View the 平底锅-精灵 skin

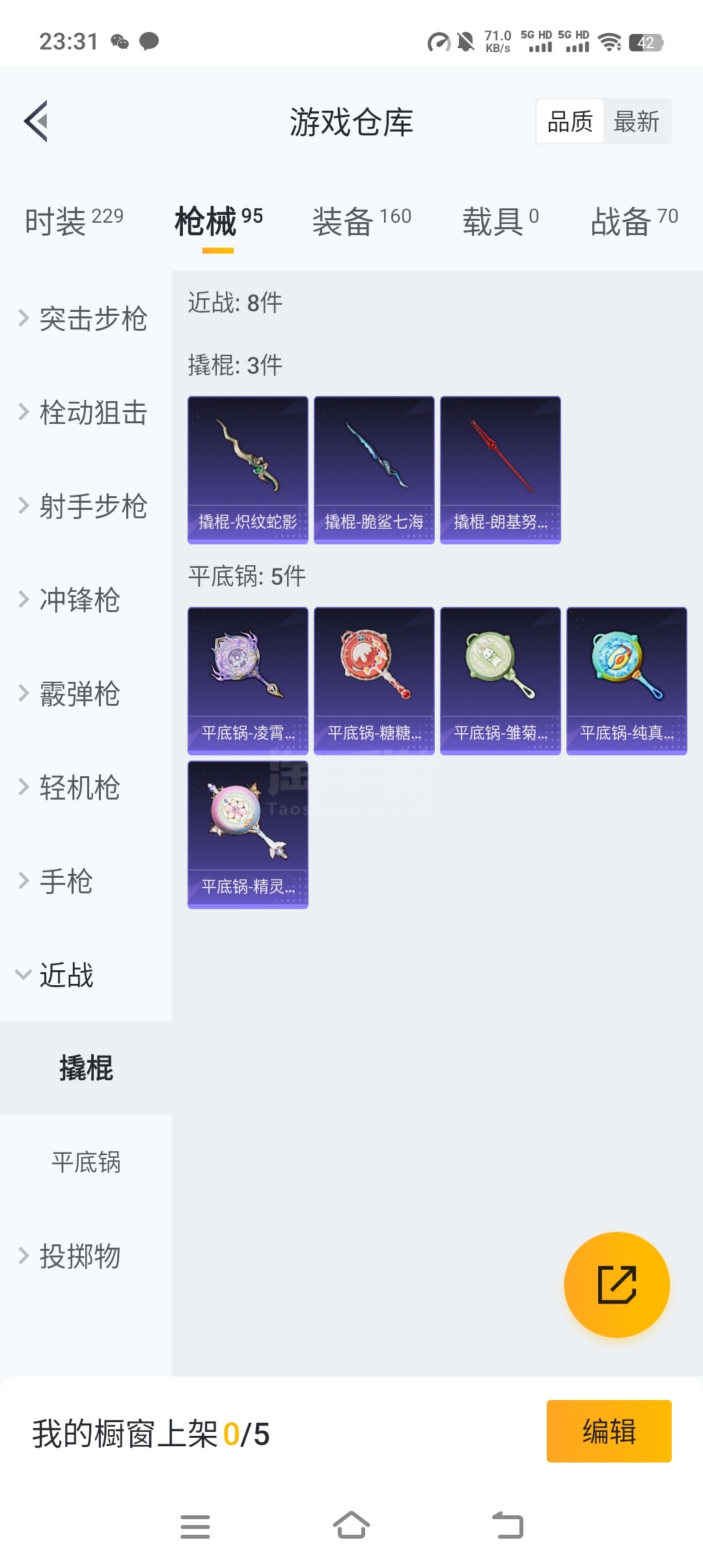pos(248,835)
